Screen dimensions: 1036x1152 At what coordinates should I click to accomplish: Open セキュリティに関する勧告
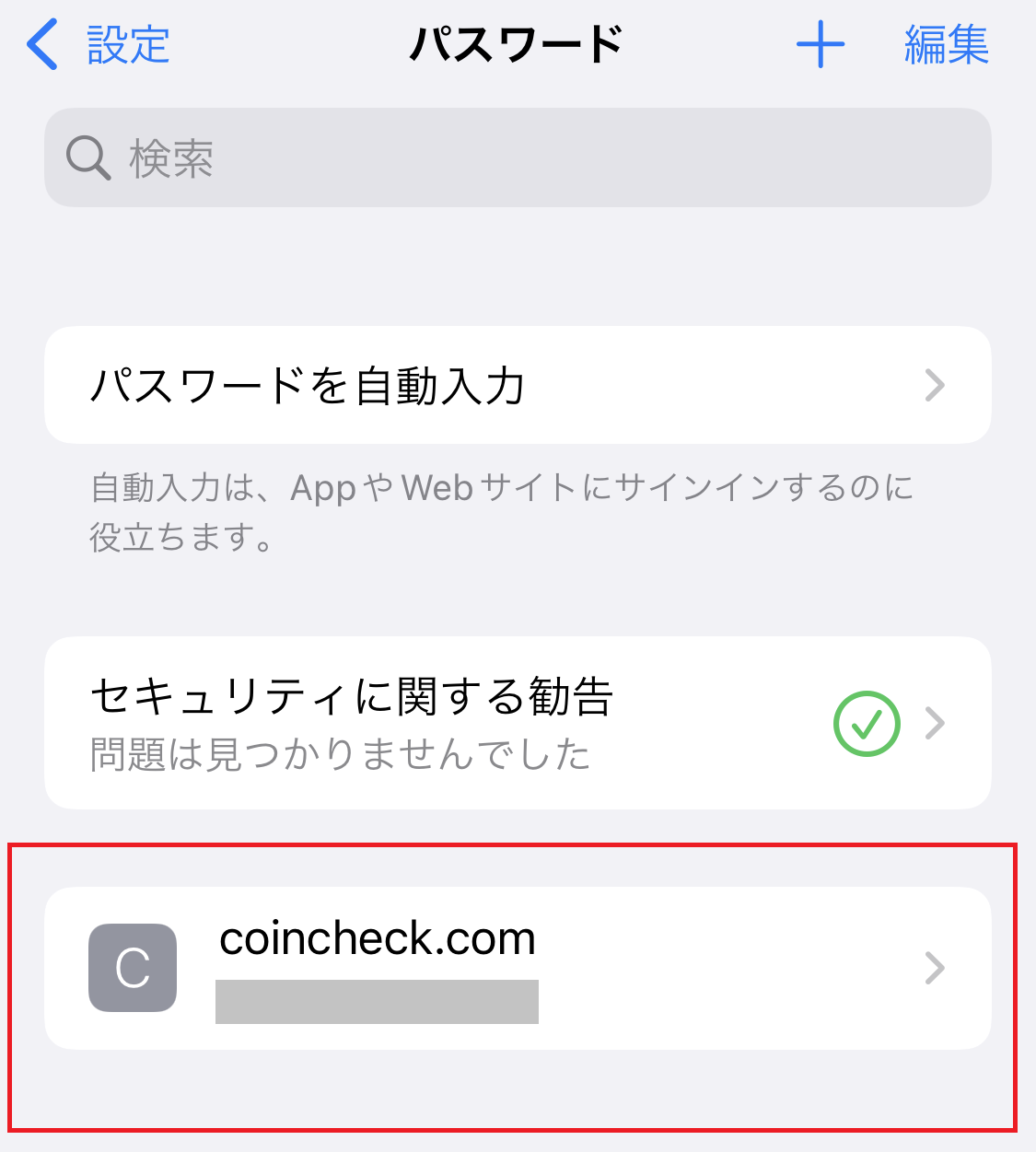tap(518, 723)
